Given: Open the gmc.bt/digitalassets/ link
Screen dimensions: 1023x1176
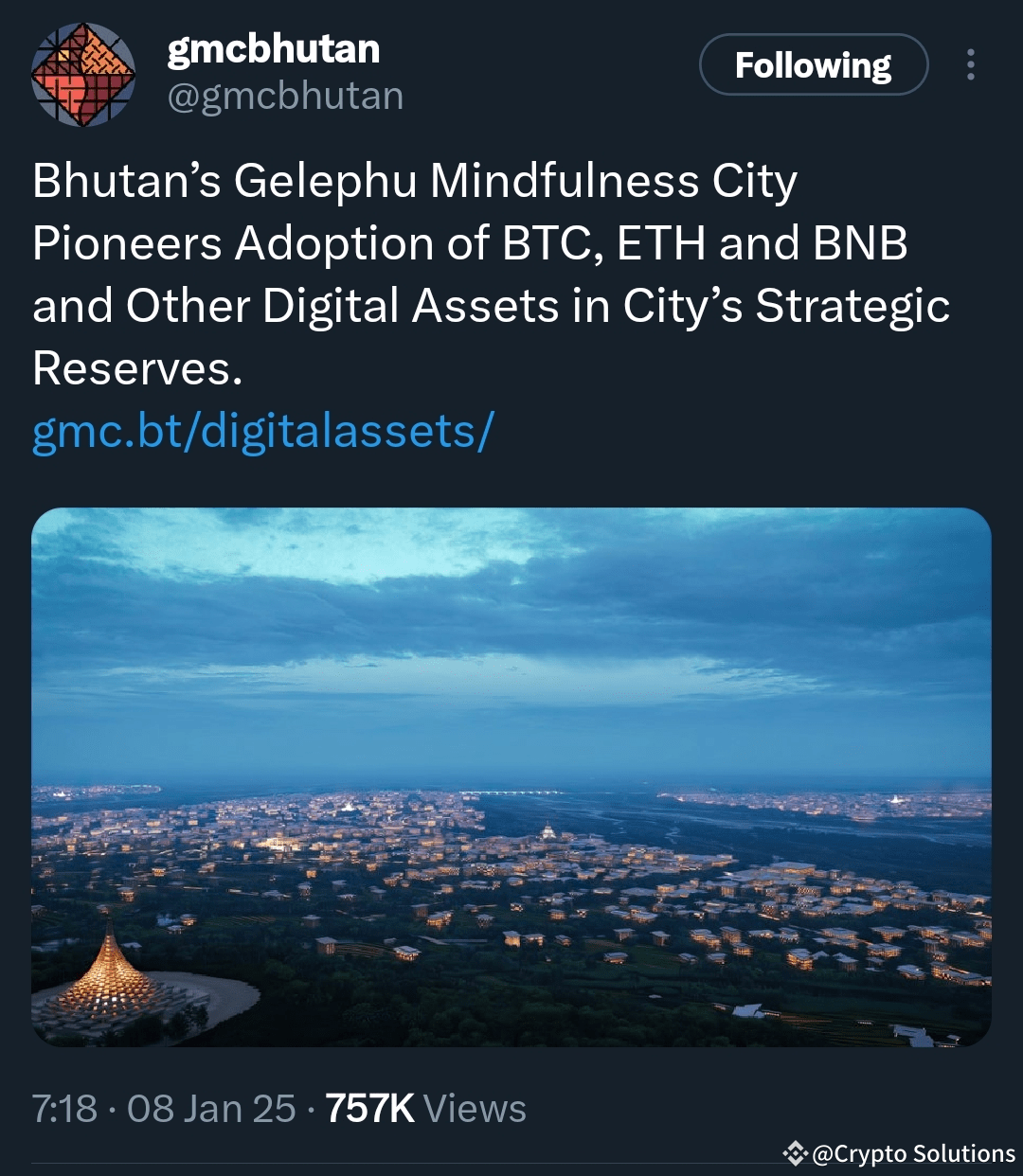Looking at the screenshot, I should (x=262, y=431).
